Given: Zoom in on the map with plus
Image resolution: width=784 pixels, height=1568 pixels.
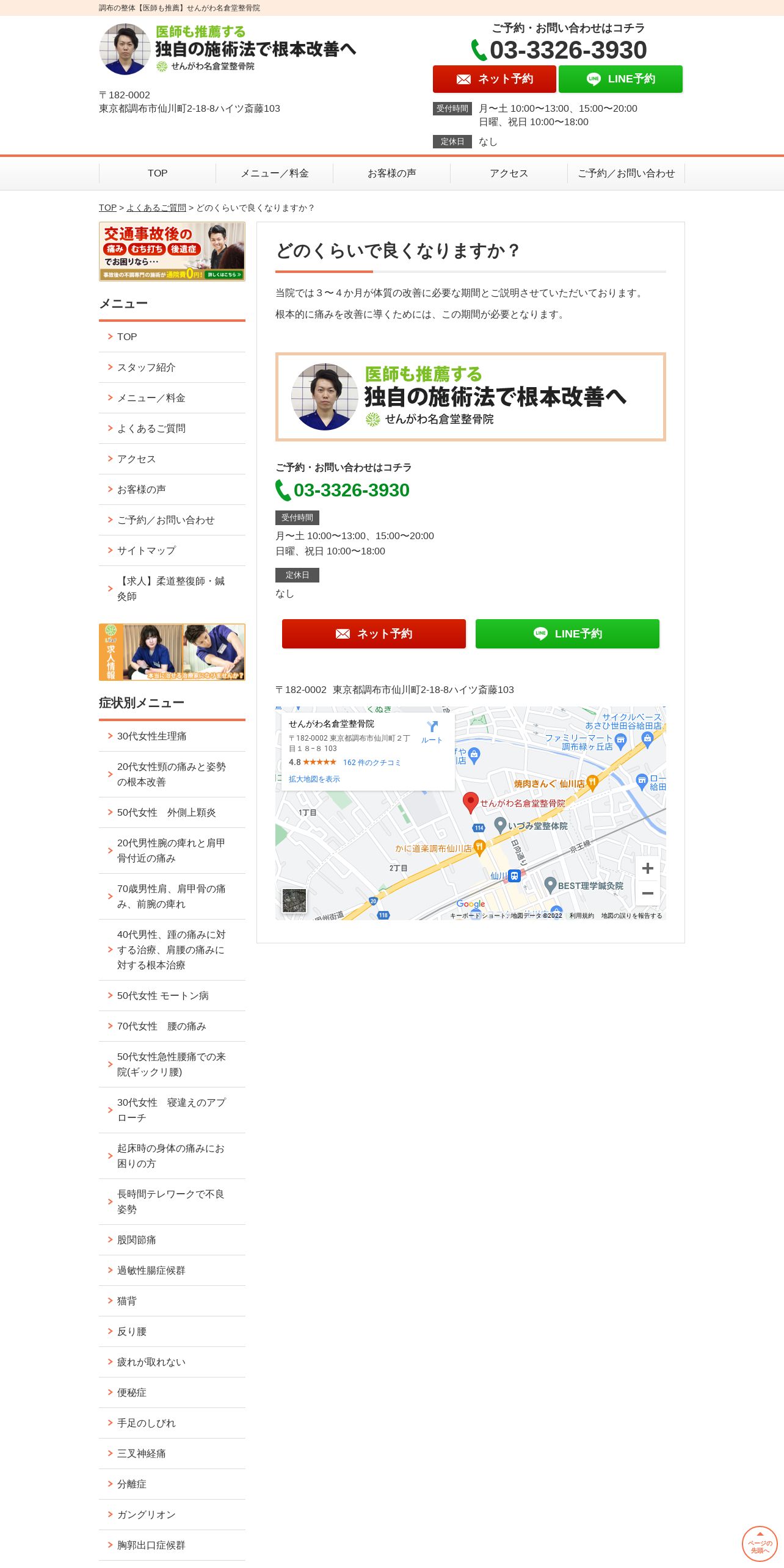Looking at the screenshot, I should pos(648,868).
